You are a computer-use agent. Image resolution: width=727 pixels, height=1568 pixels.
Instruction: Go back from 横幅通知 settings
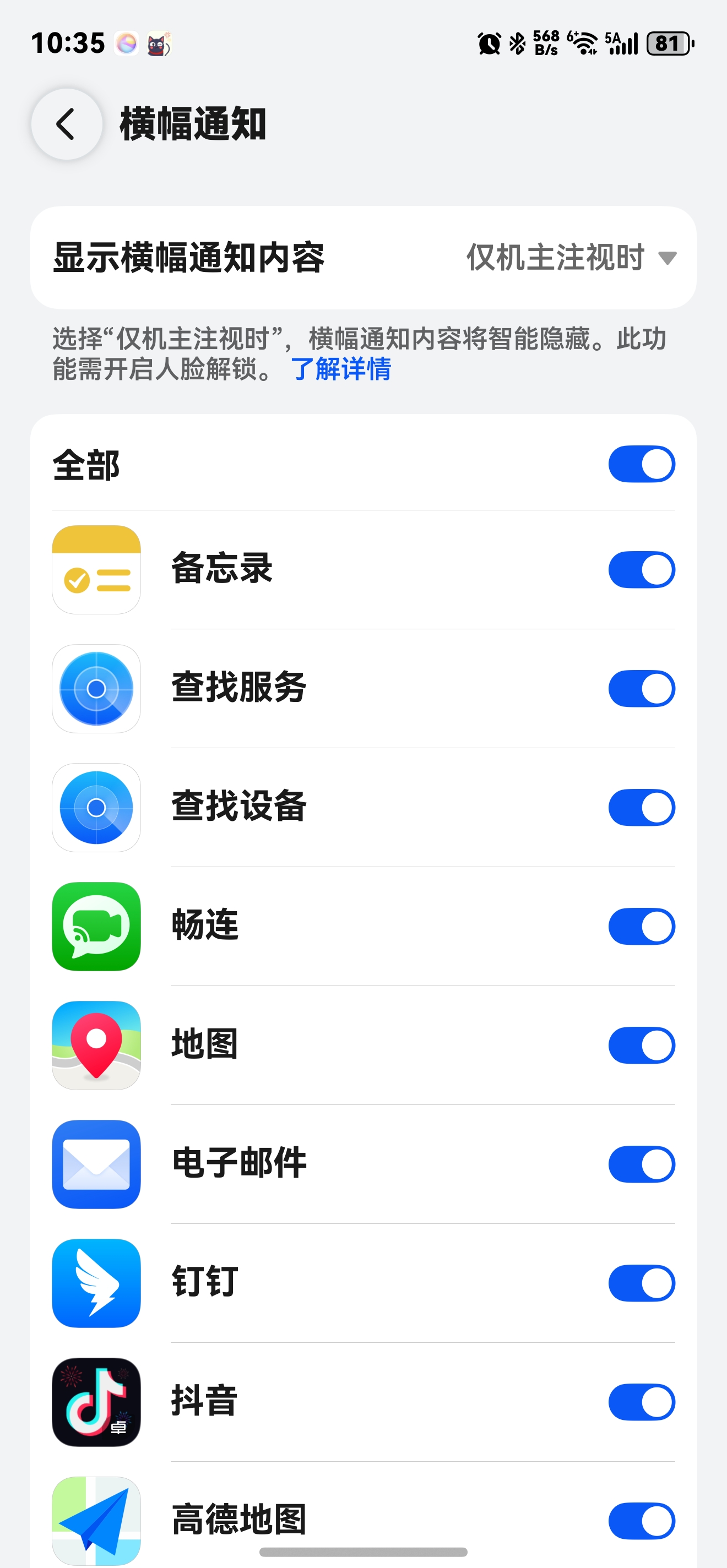pos(67,124)
